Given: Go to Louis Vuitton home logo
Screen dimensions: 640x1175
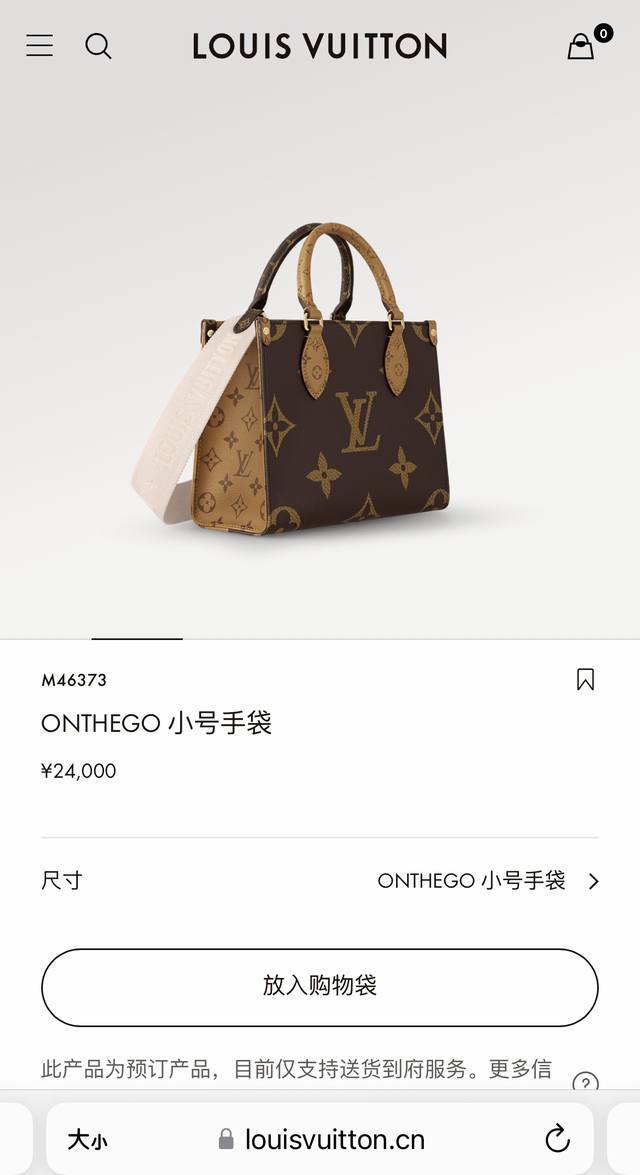Looking at the screenshot, I should click(320, 46).
